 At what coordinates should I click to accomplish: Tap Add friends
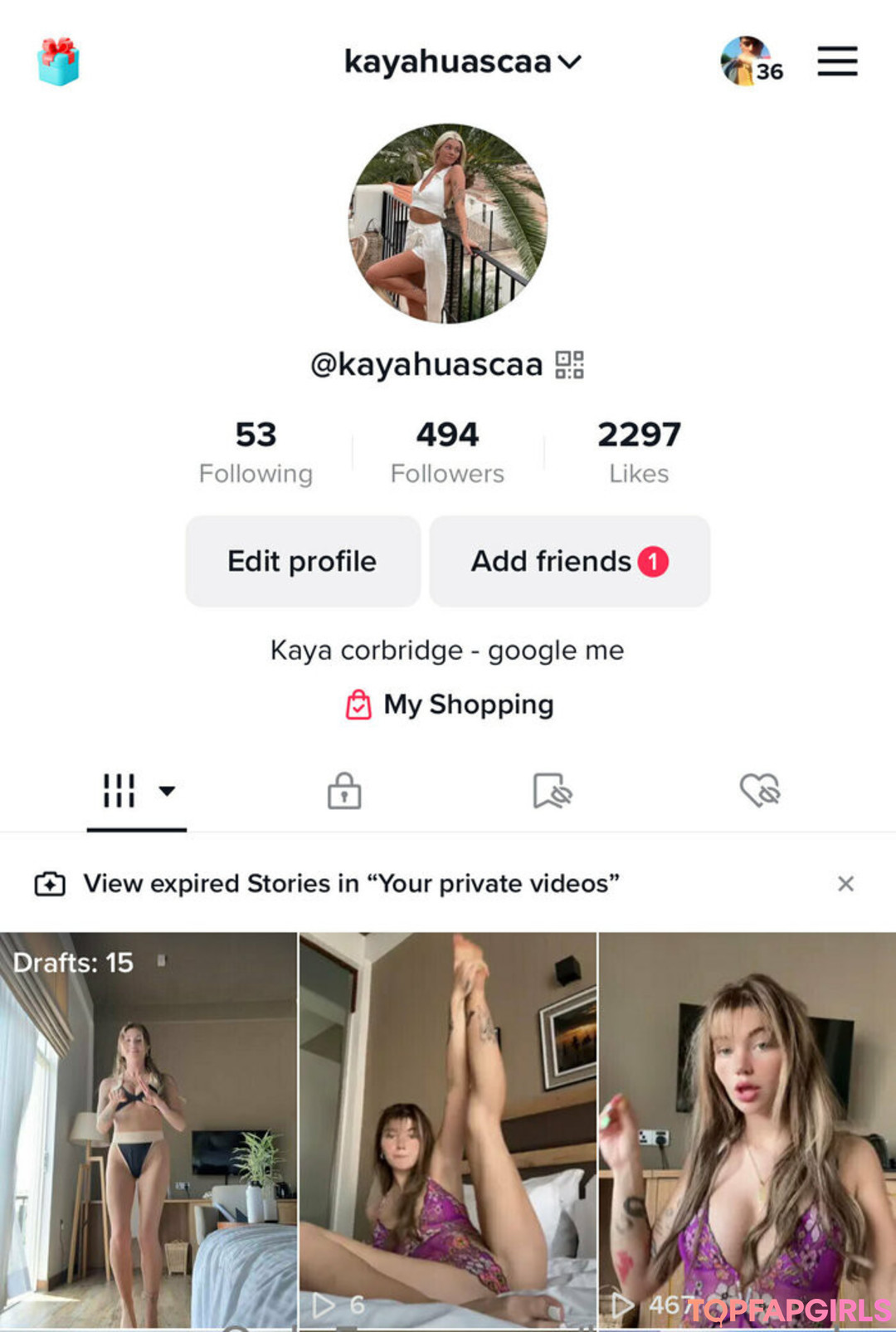569,561
